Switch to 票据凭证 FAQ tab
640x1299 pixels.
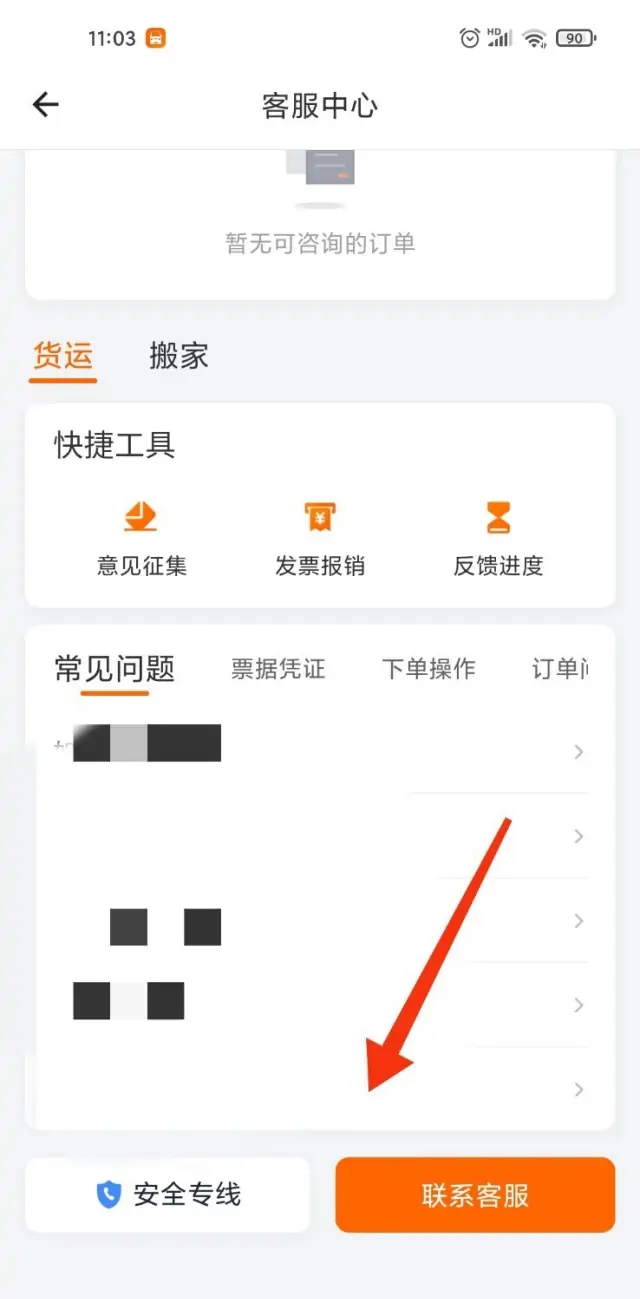278,669
